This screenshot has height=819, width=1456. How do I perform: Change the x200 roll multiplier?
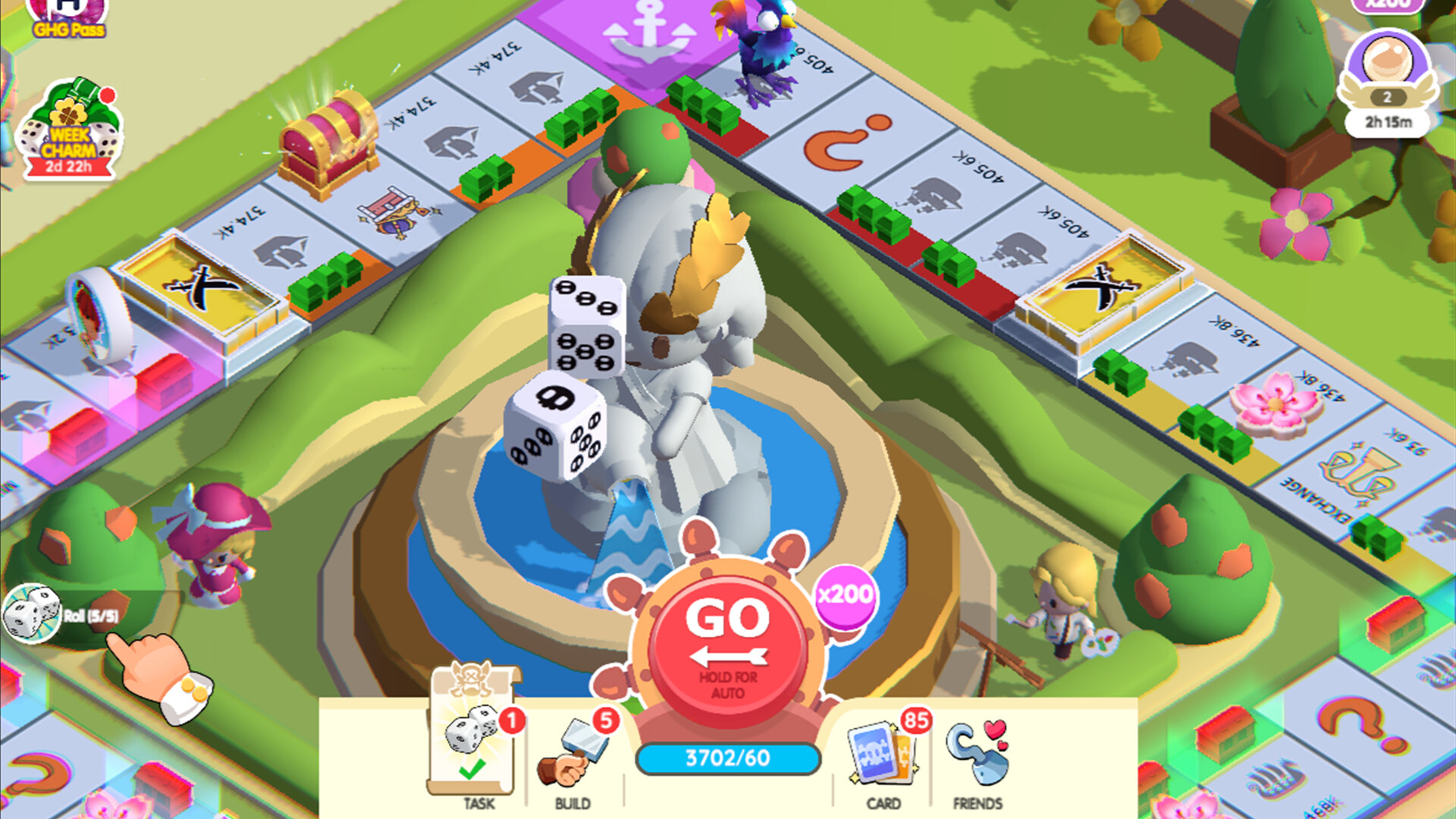coord(845,595)
